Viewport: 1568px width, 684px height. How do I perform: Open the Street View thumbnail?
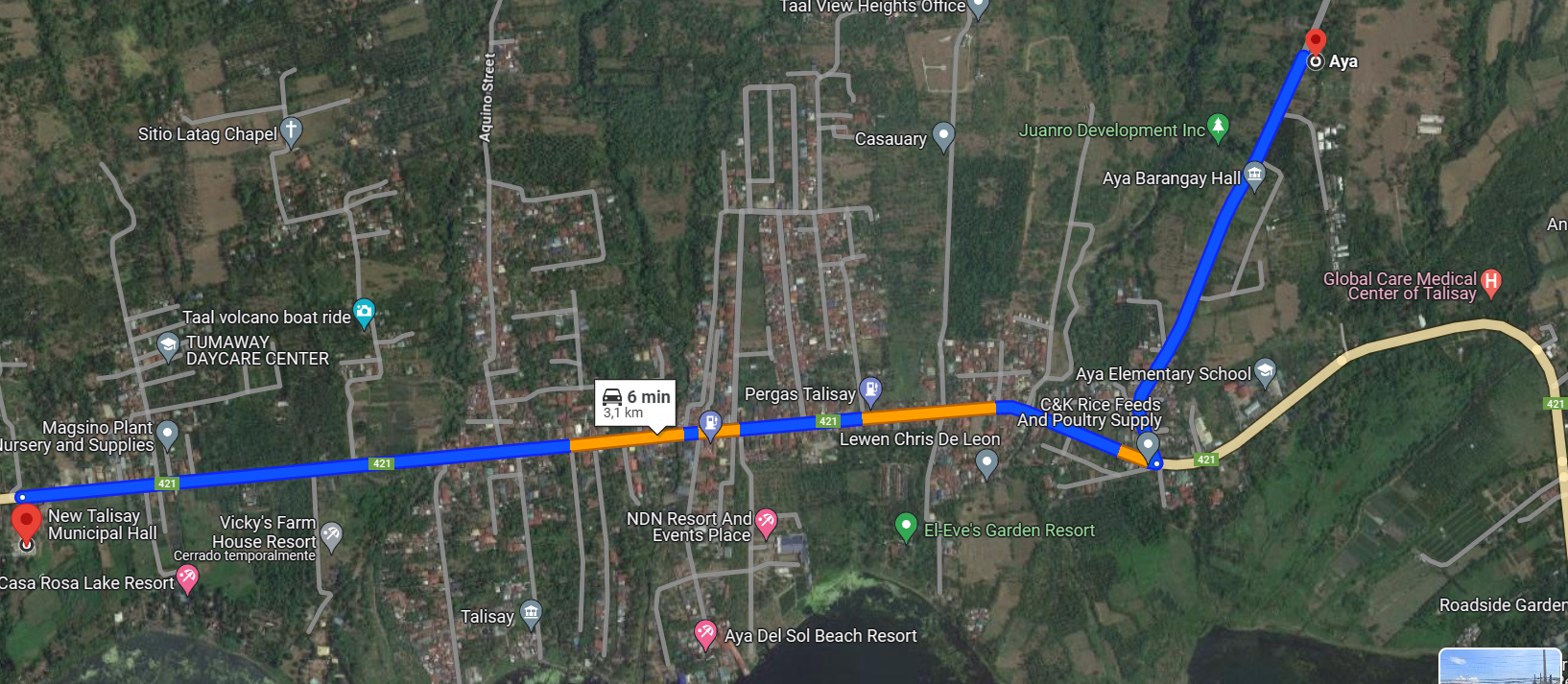(1499, 667)
